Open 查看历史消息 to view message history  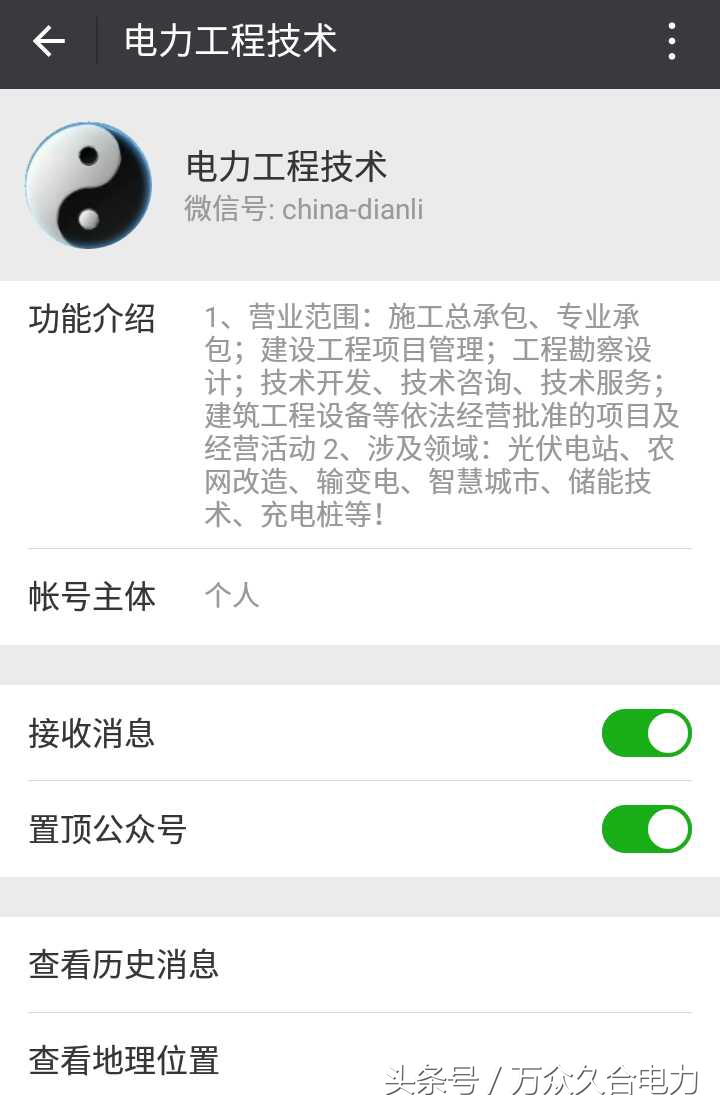coord(122,965)
